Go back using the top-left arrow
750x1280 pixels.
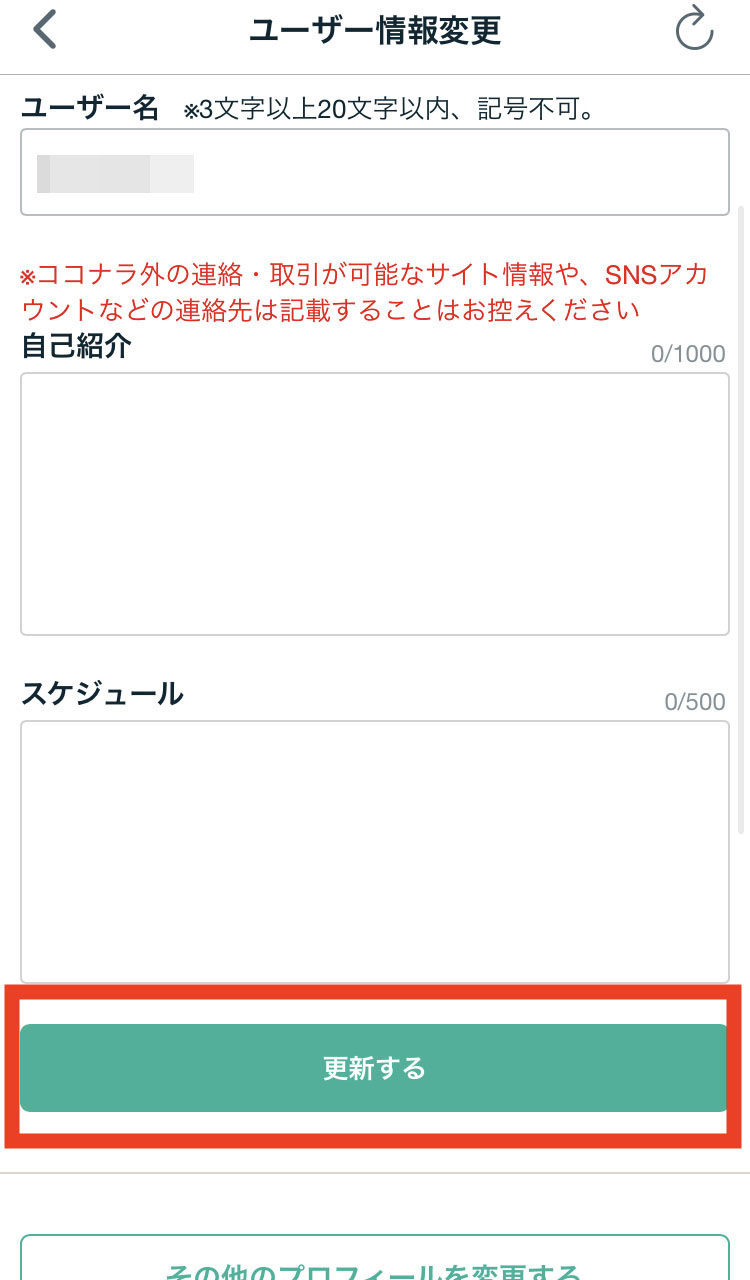tap(45, 30)
